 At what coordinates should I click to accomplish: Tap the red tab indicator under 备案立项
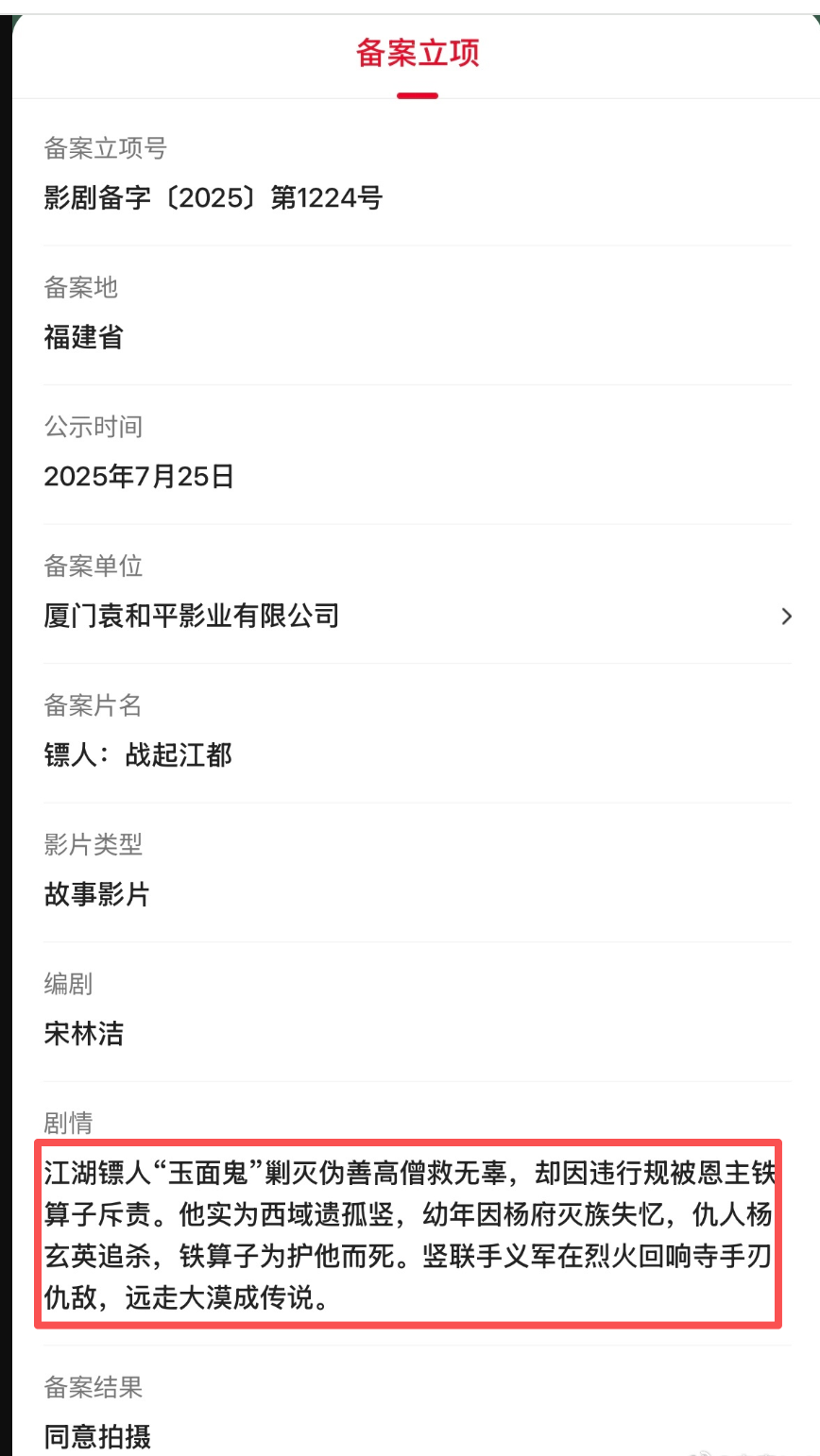pos(417,94)
